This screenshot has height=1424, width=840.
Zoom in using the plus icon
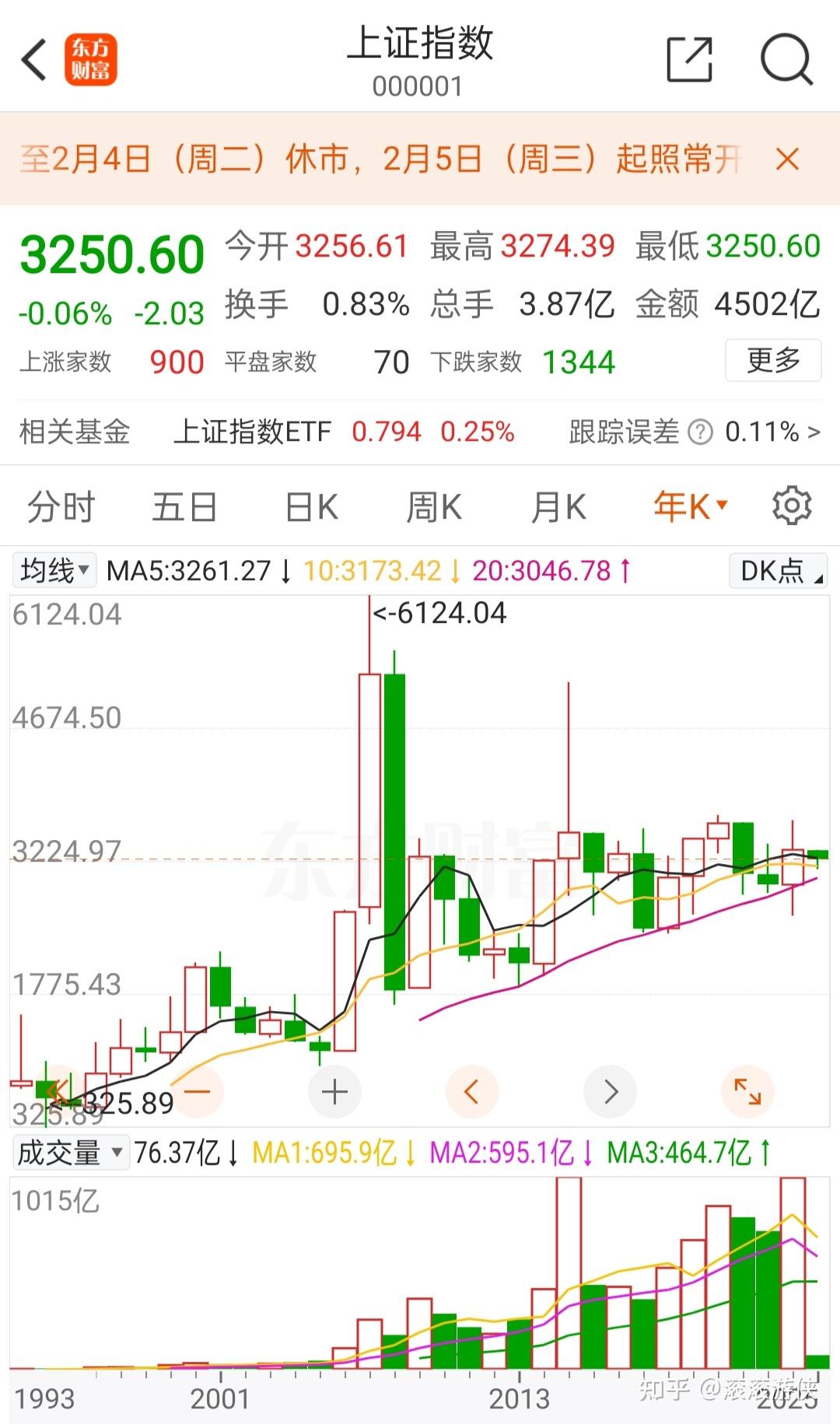(334, 1091)
